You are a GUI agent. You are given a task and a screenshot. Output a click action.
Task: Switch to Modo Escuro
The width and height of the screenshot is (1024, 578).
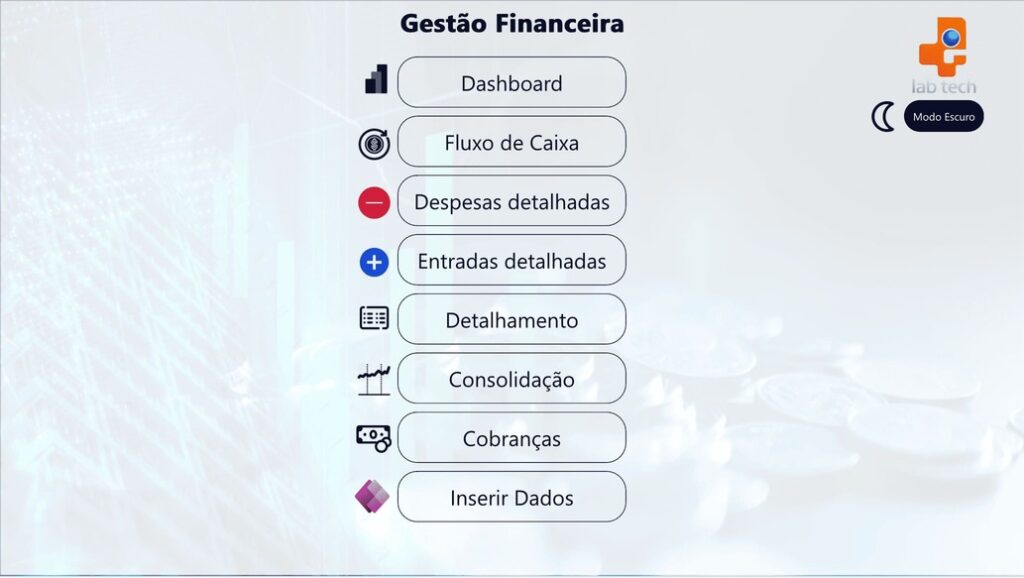tap(943, 117)
